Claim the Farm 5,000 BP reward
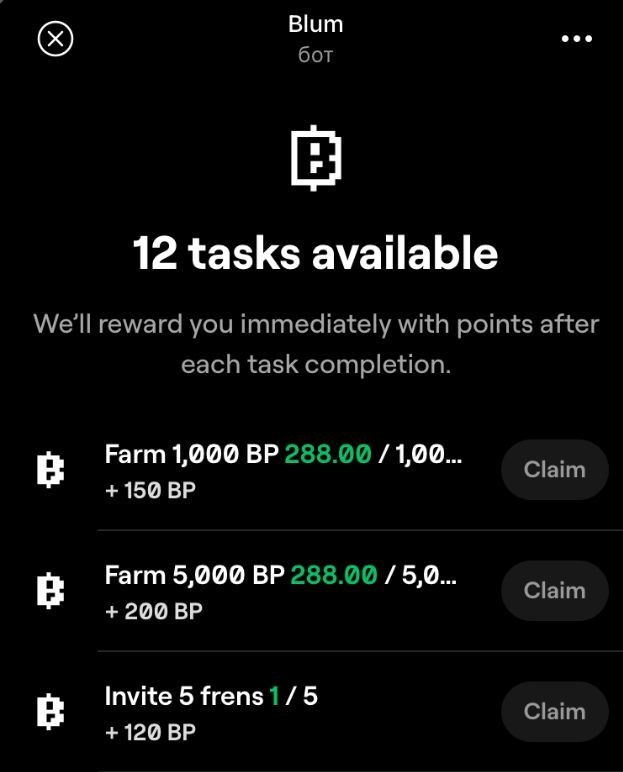 click(x=554, y=590)
